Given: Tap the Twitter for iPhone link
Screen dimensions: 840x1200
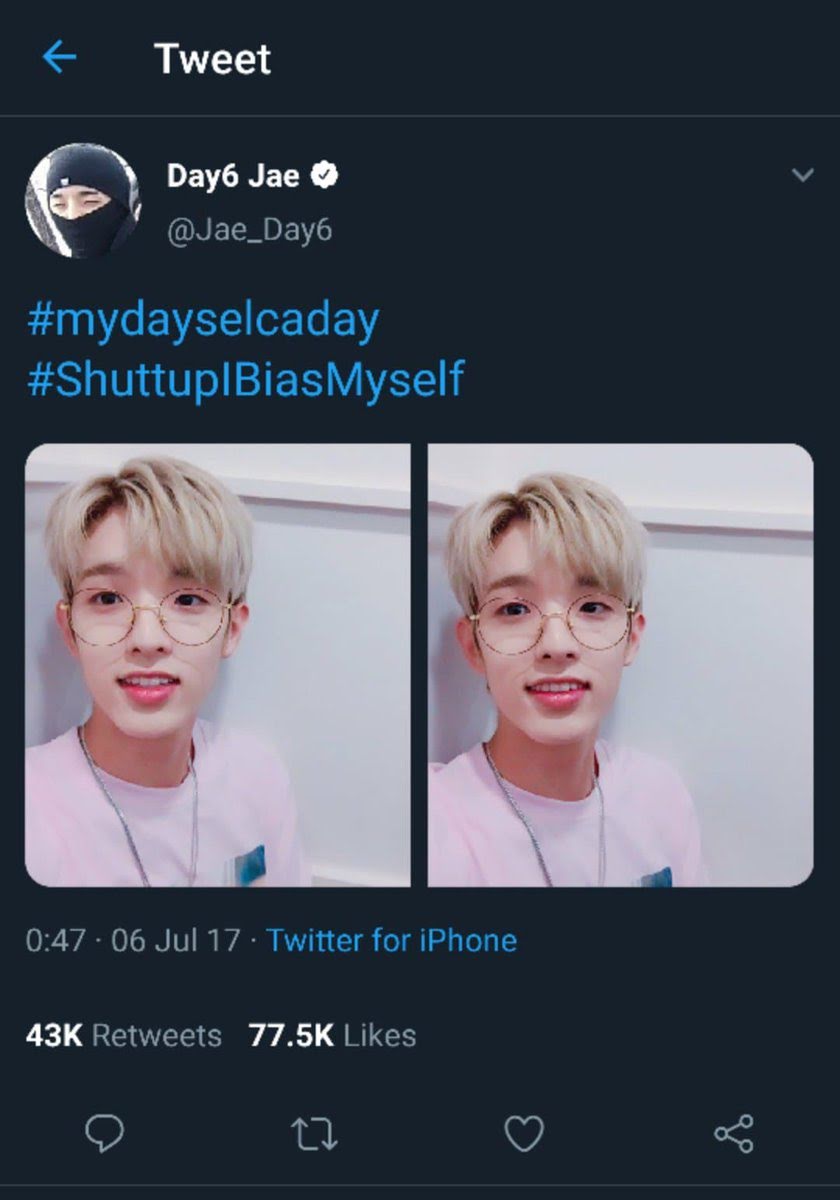Looking at the screenshot, I should [x=392, y=940].
